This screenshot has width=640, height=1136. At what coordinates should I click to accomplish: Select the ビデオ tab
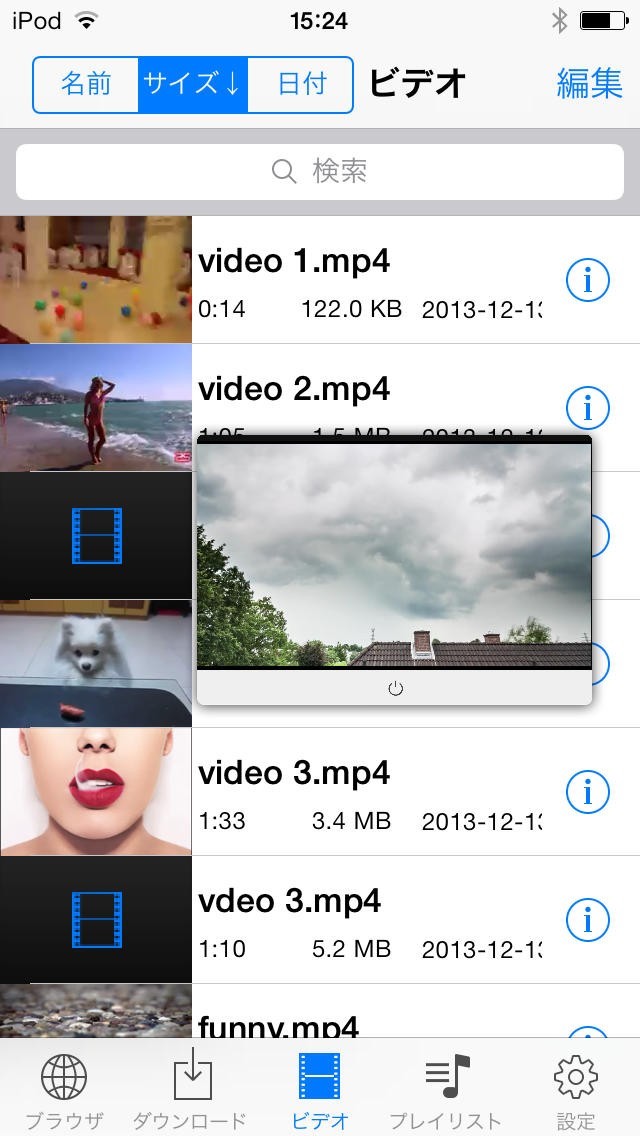click(320, 1090)
